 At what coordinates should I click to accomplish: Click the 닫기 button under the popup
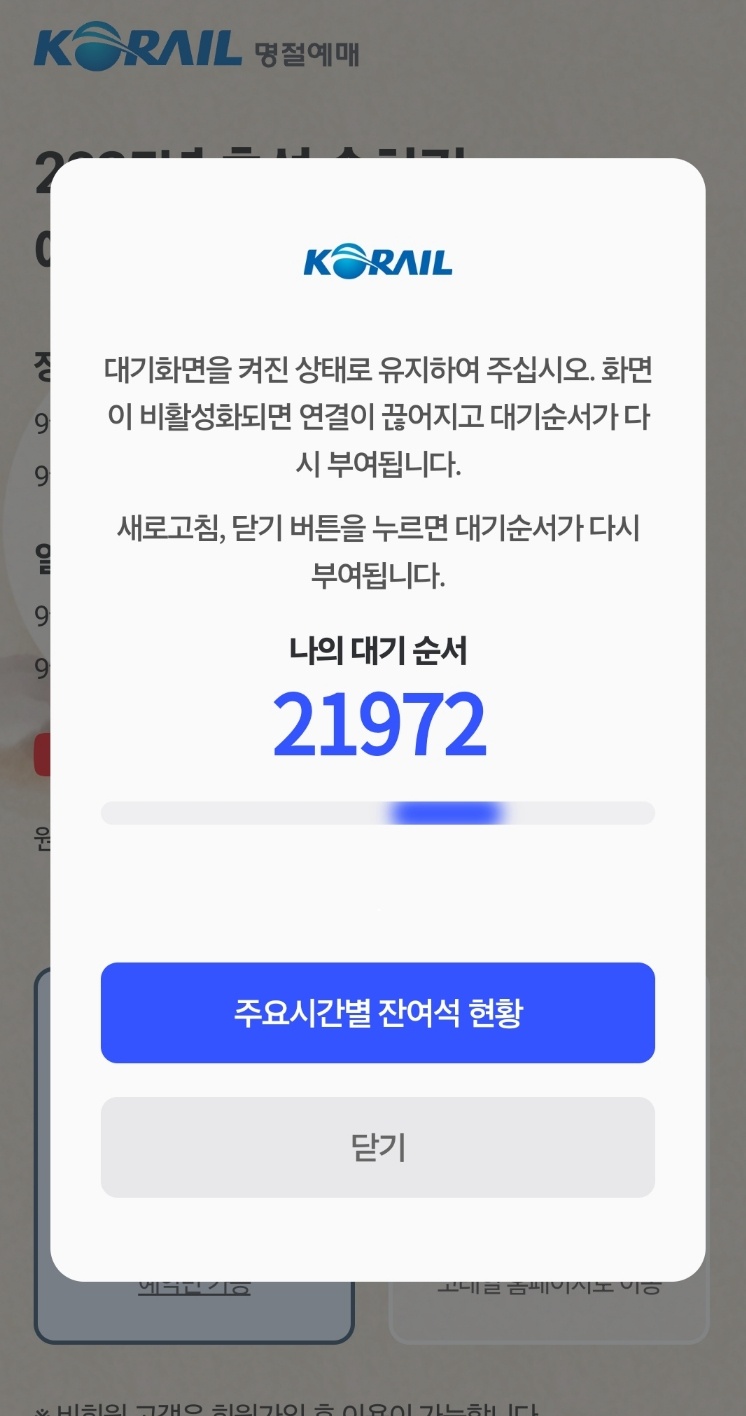point(376,1148)
